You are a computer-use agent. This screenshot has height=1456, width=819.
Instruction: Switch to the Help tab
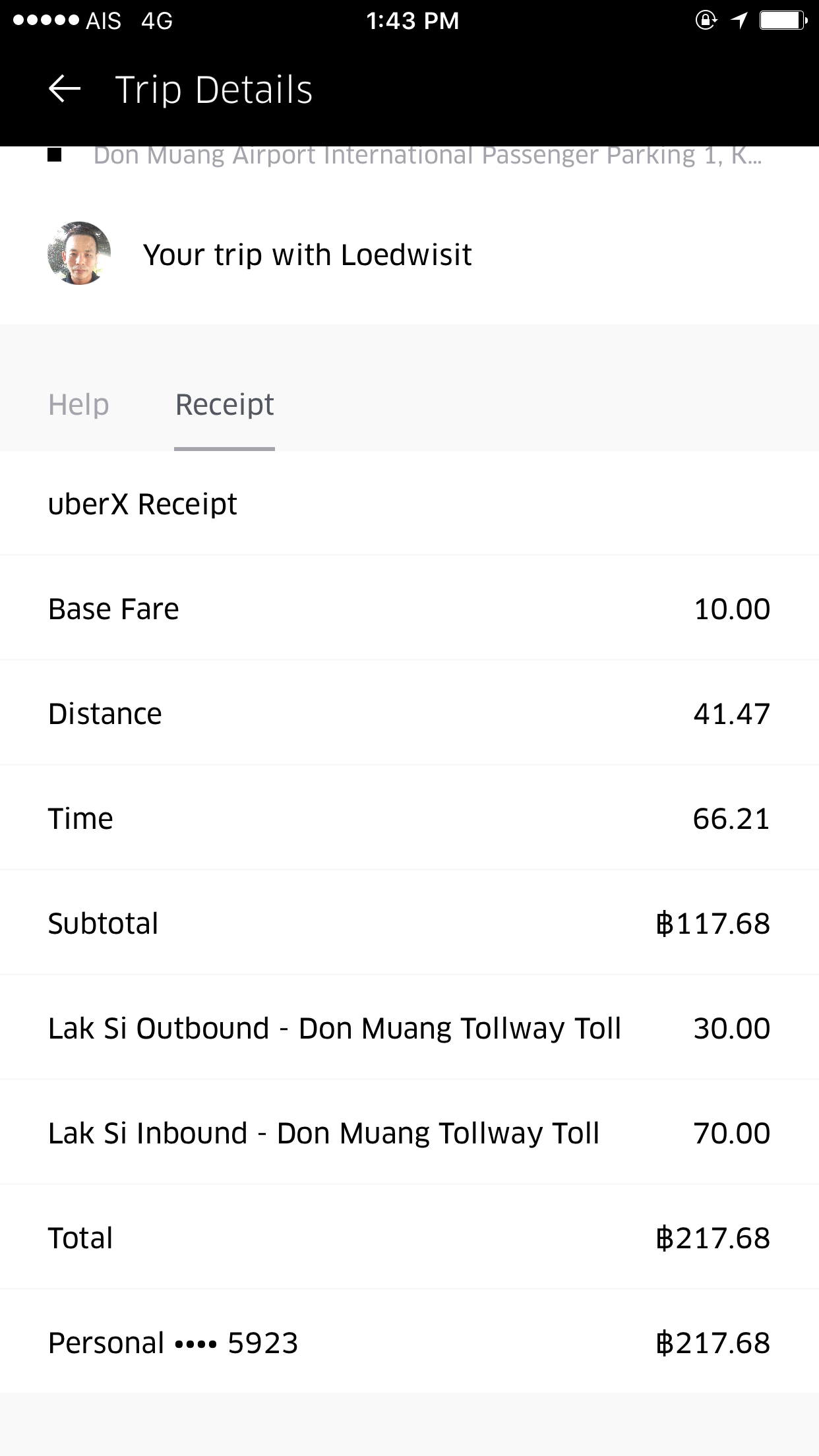[78, 404]
